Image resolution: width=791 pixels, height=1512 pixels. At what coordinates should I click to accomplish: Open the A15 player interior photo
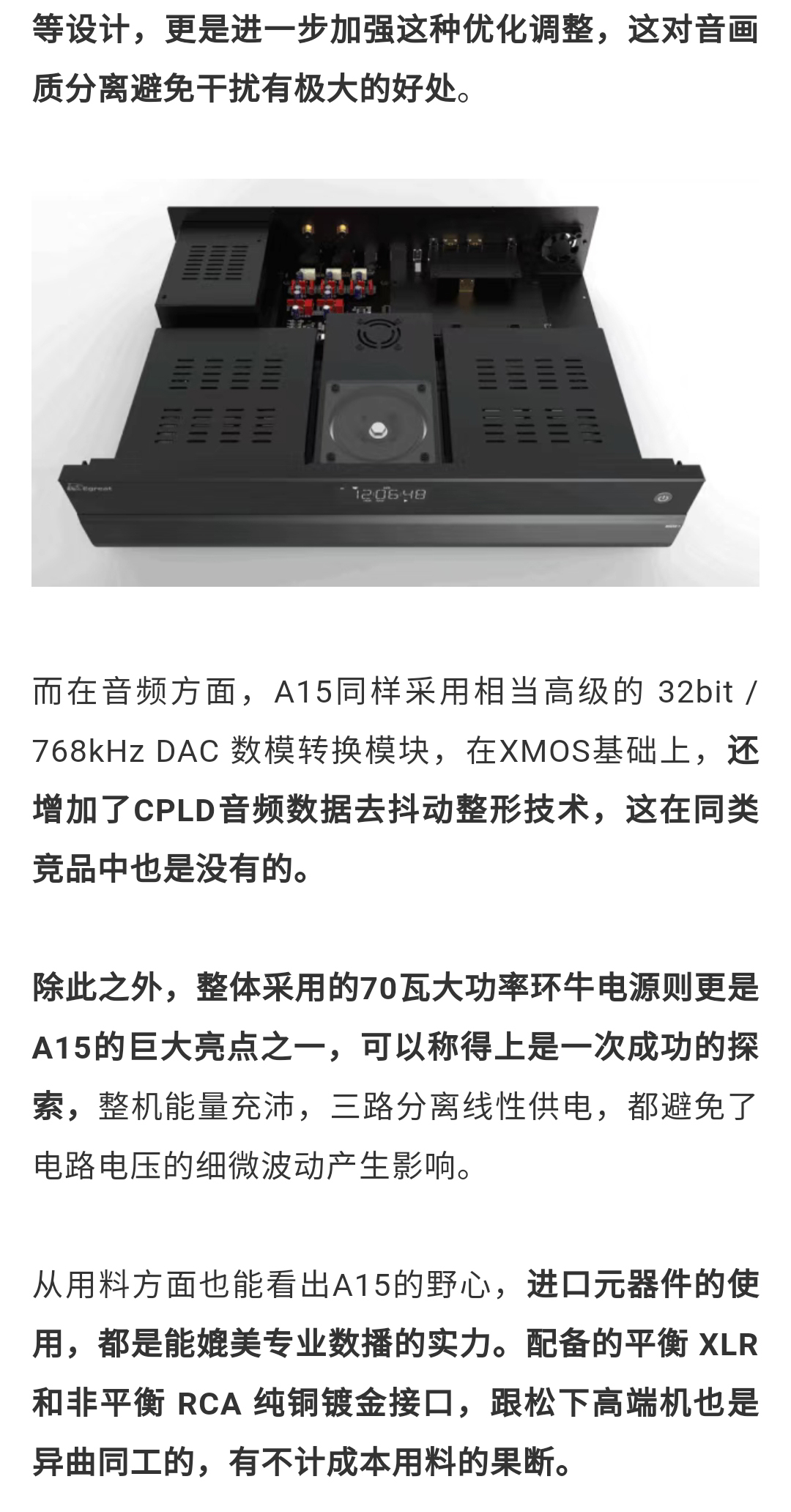tap(395, 382)
